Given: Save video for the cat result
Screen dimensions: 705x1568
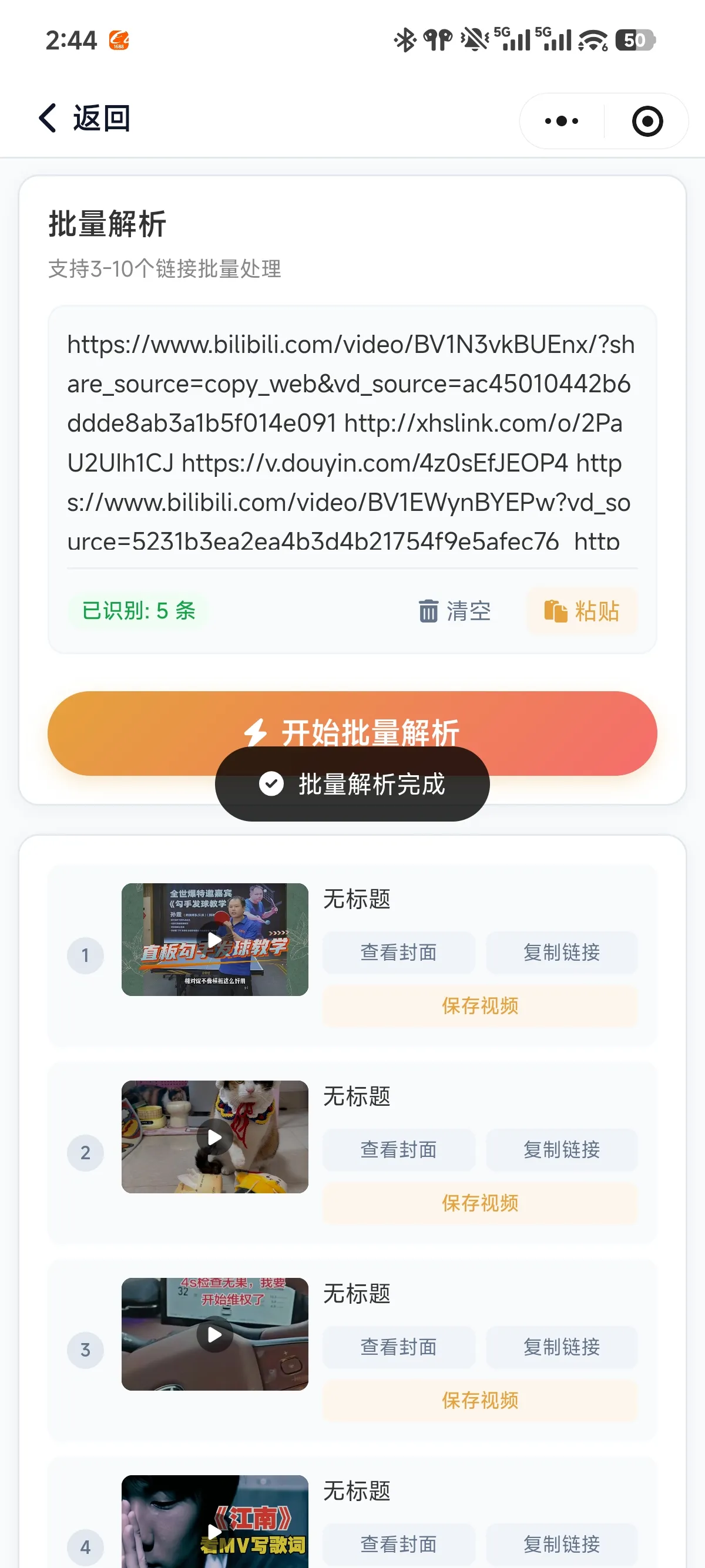Looking at the screenshot, I should (480, 1202).
